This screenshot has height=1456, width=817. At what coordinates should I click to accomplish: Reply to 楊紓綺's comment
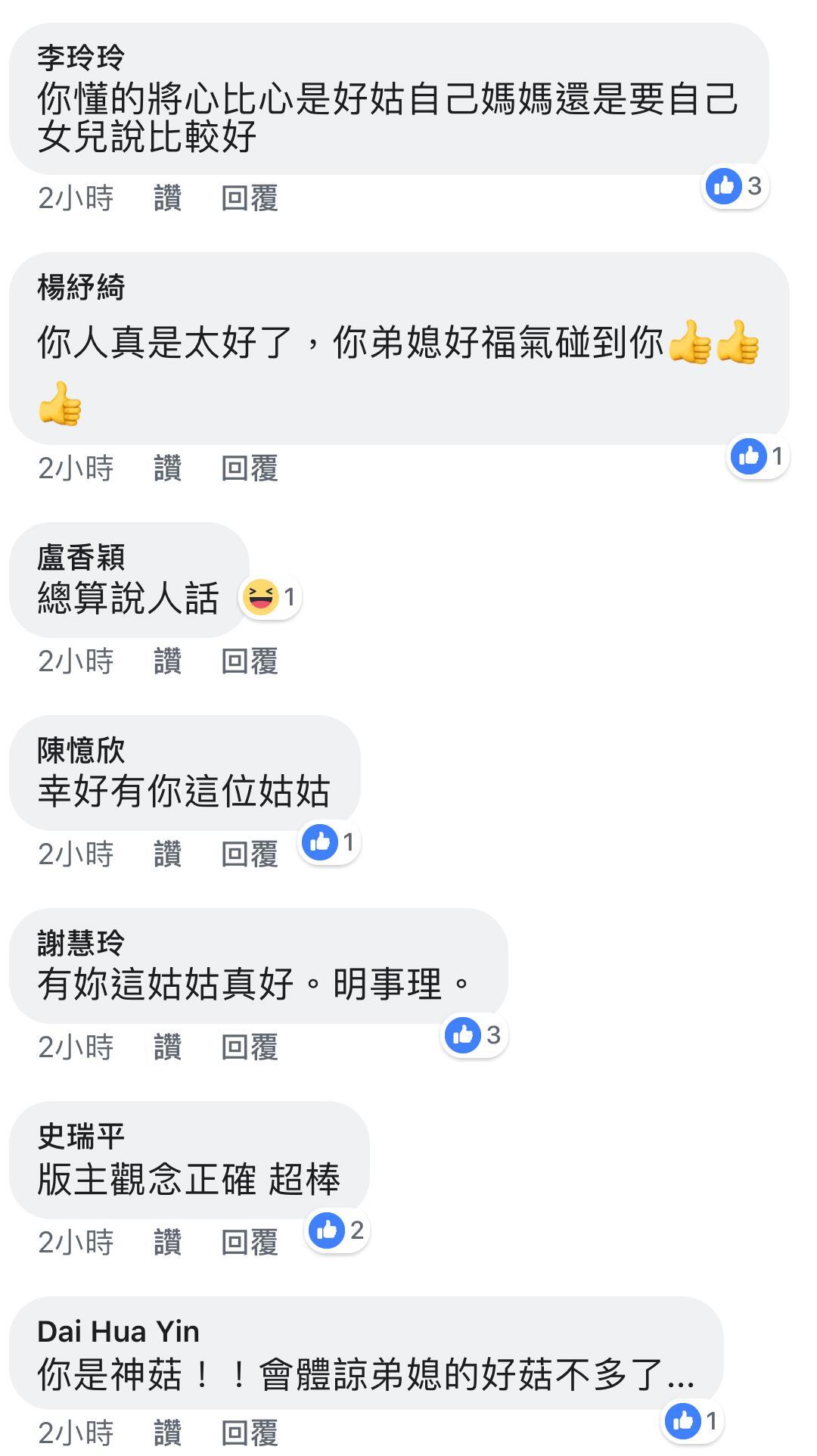coord(249,468)
